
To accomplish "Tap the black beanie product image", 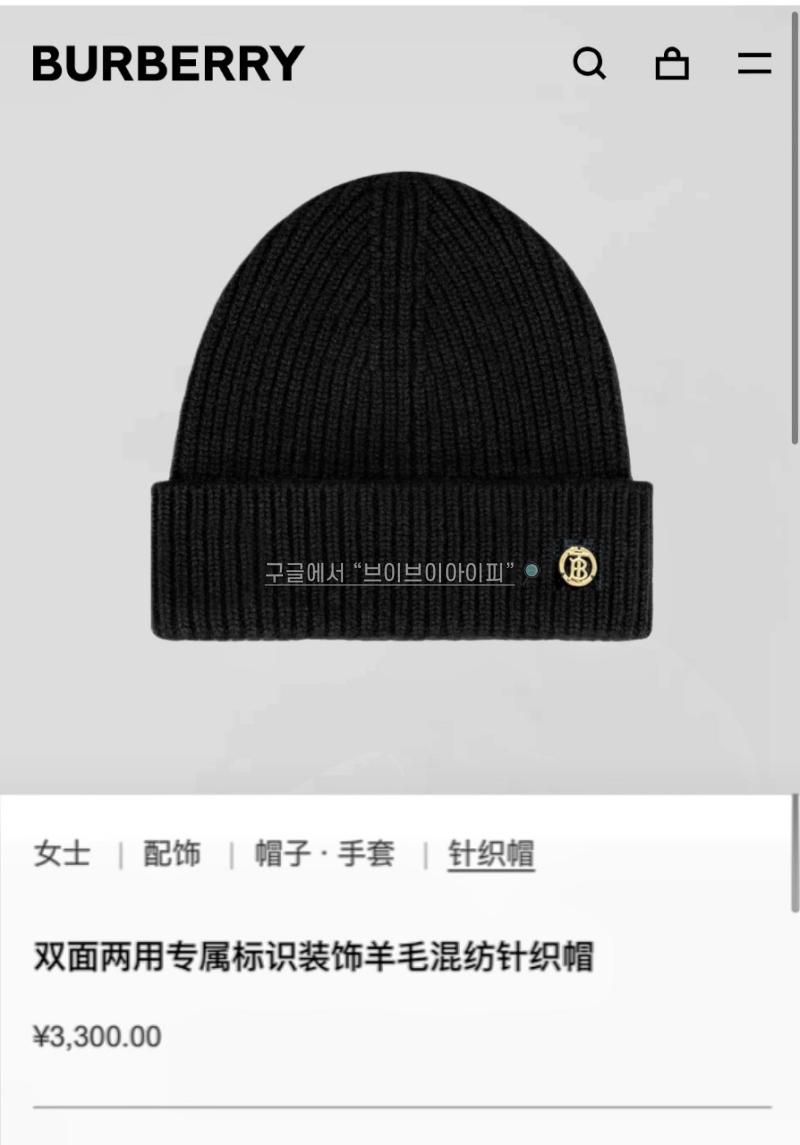I will [x=400, y=400].
